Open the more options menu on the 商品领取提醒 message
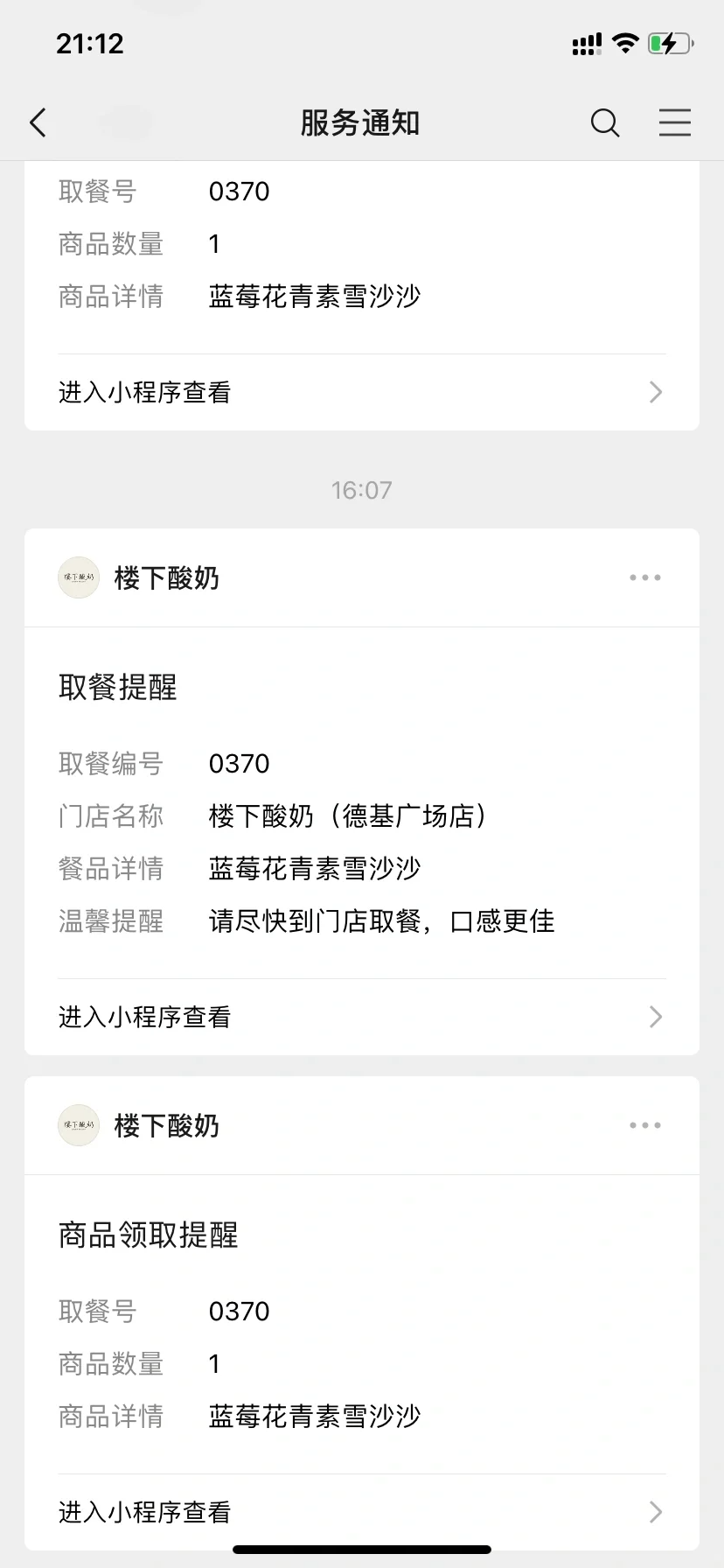 pos(644,1126)
